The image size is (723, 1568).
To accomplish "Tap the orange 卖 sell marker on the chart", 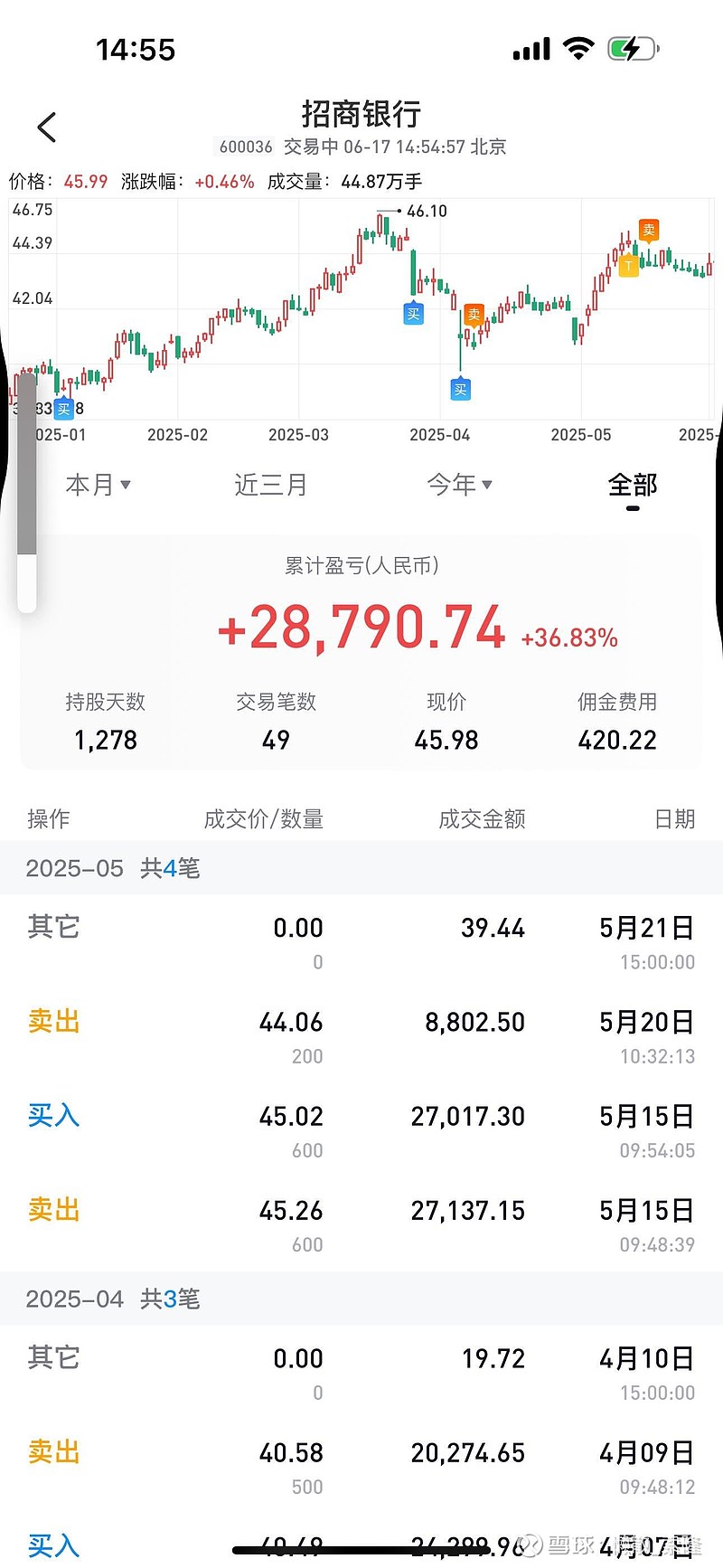I will 649,231.
